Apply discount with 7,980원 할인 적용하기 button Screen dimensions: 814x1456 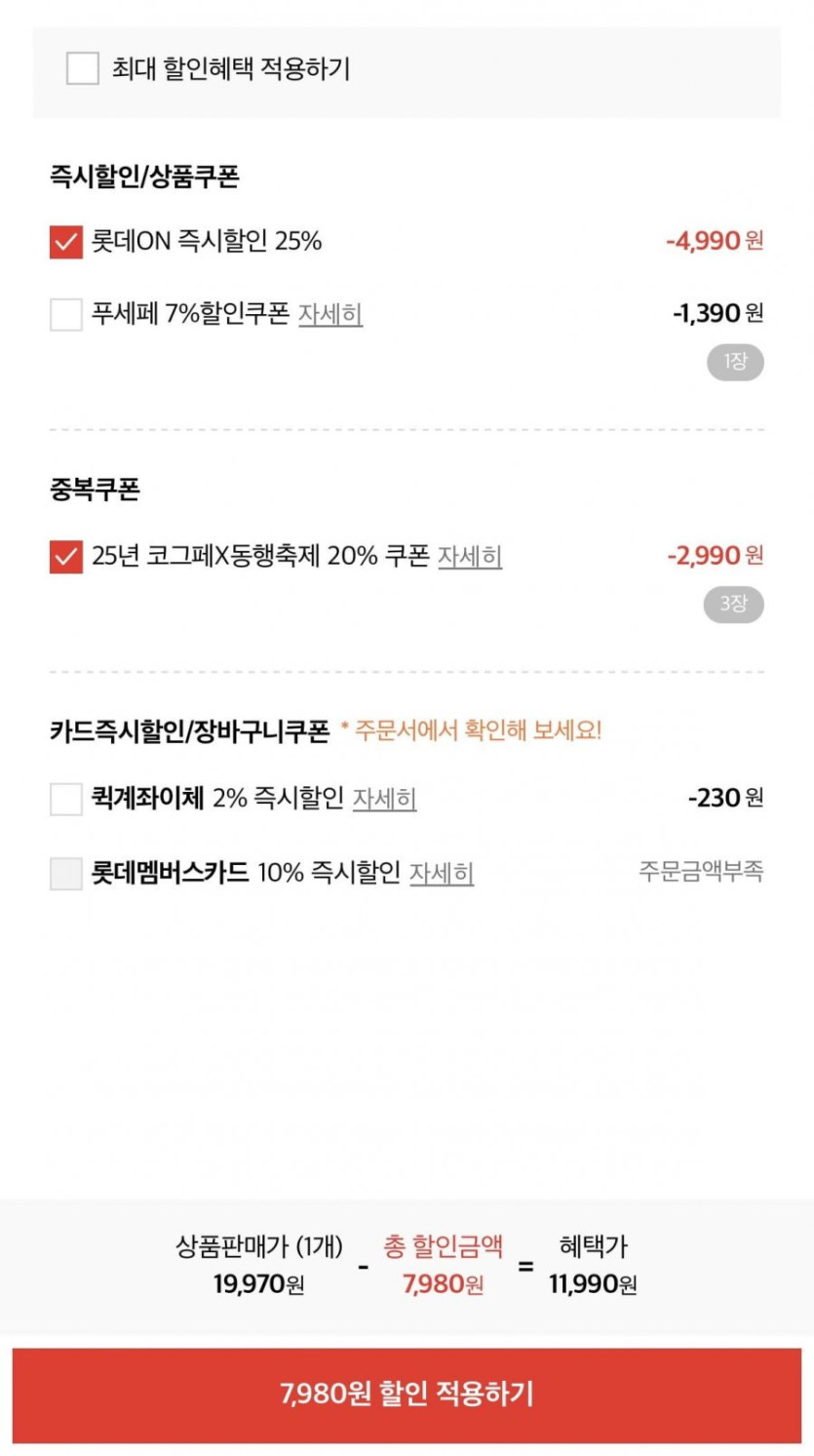[407, 1395]
